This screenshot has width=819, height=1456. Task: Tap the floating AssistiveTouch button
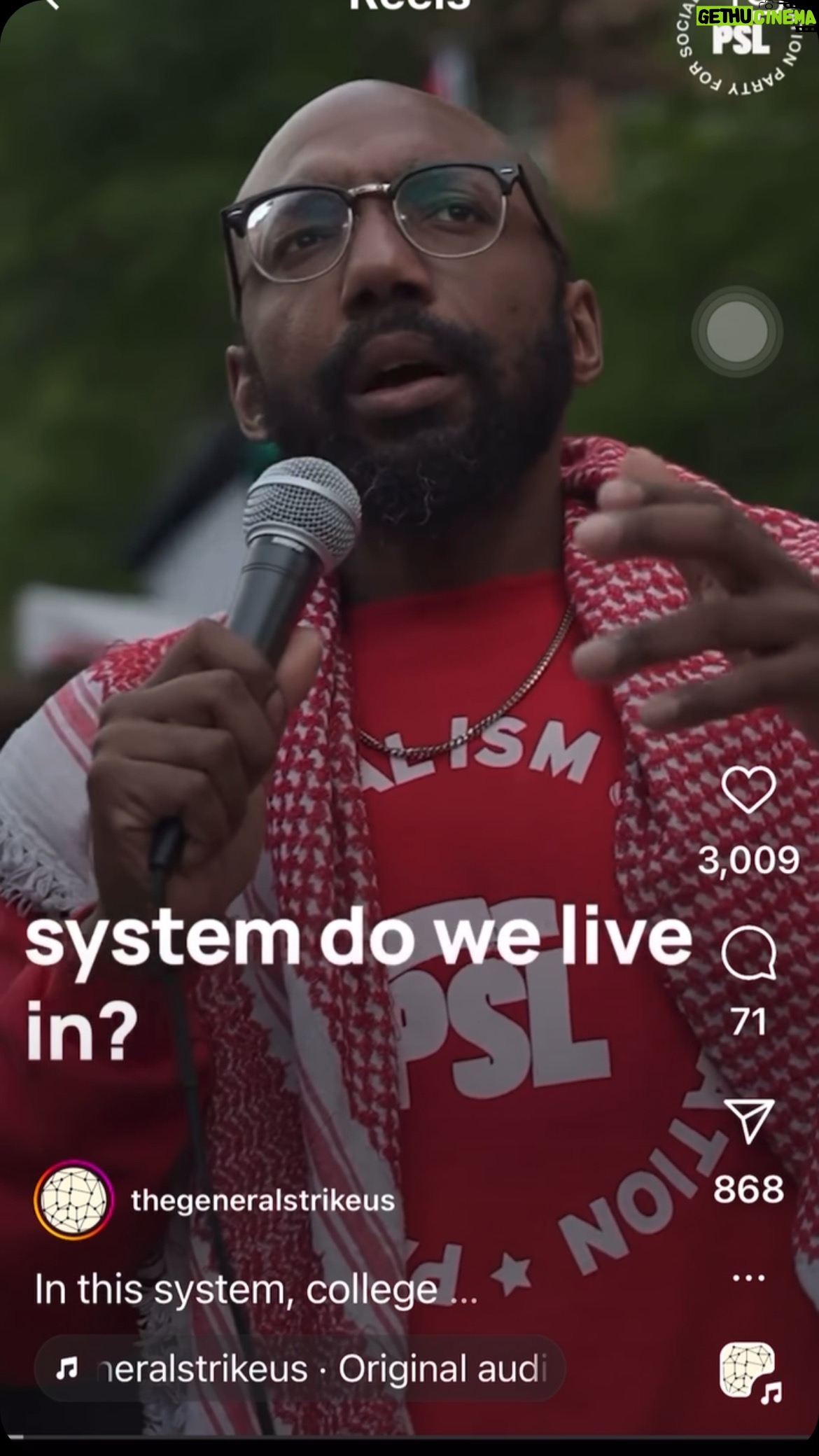tap(736, 331)
